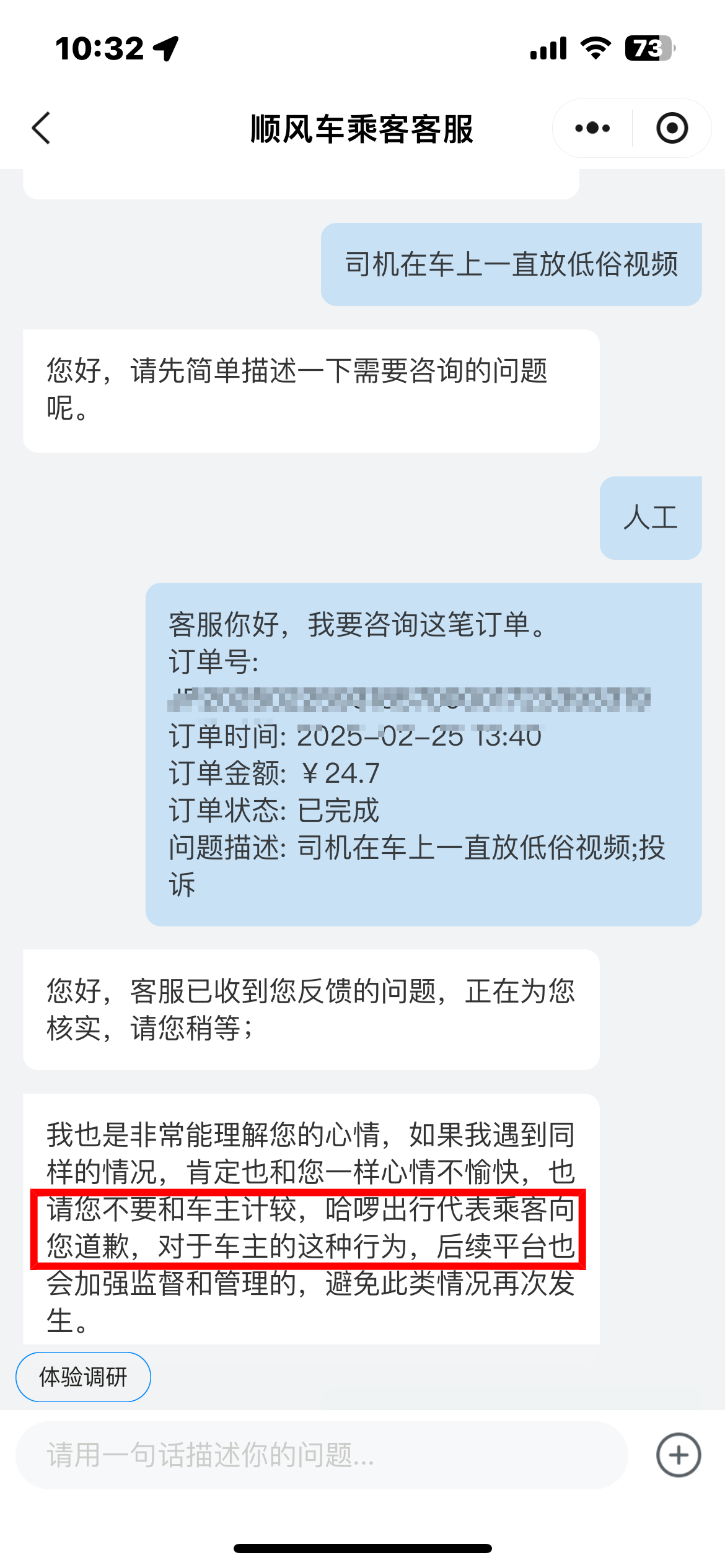Viewport: 725px width, 1568px height.
Task: Select the 司机在车上一直放低俗视频 message
Action: pyautogui.click(x=511, y=263)
